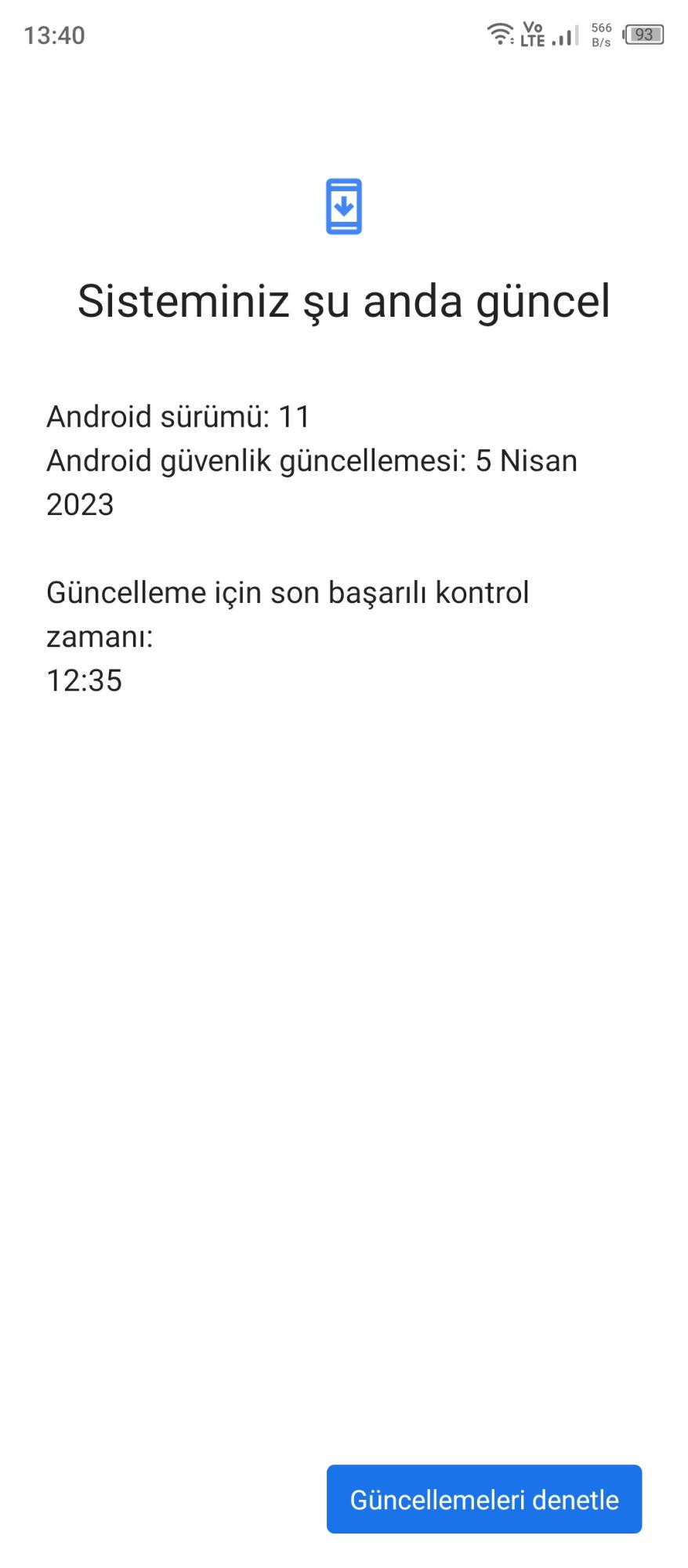Tap the last check time 12:35
The height and width of the screenshot is (1568, 688).
(84, 681)
